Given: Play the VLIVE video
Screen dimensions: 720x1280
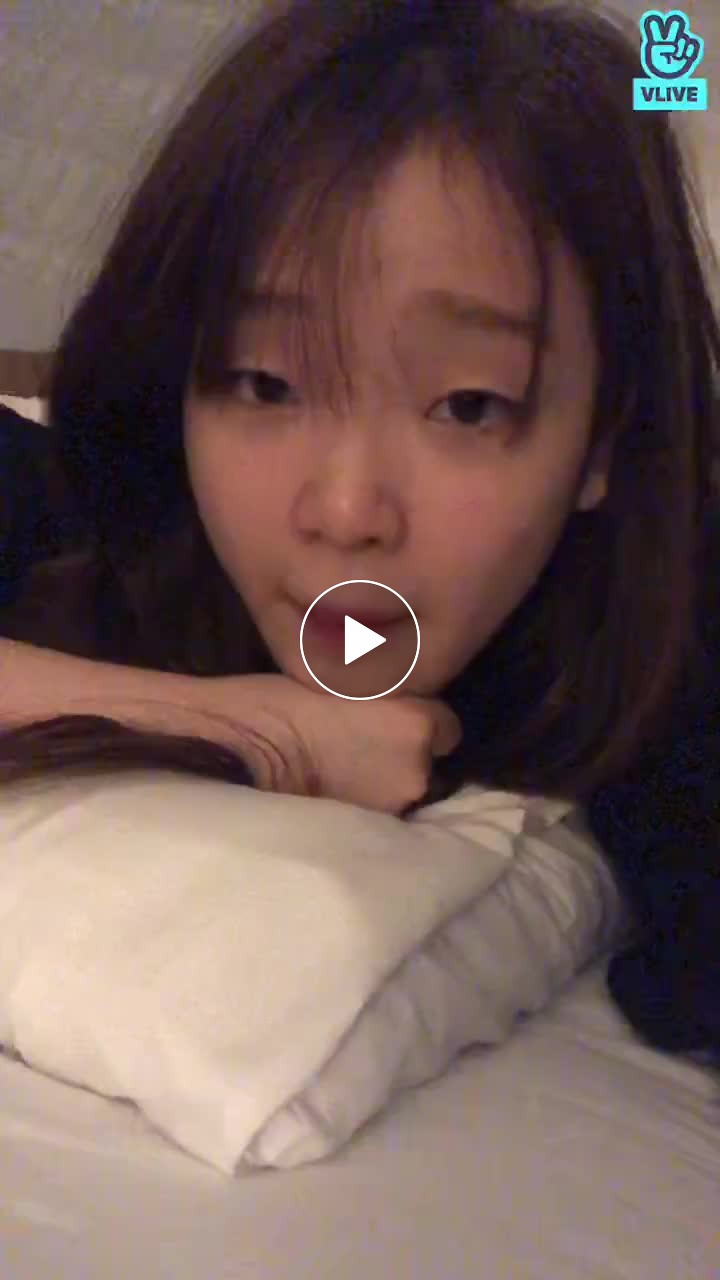Looking at the screenshot, I should pos(360,640).
